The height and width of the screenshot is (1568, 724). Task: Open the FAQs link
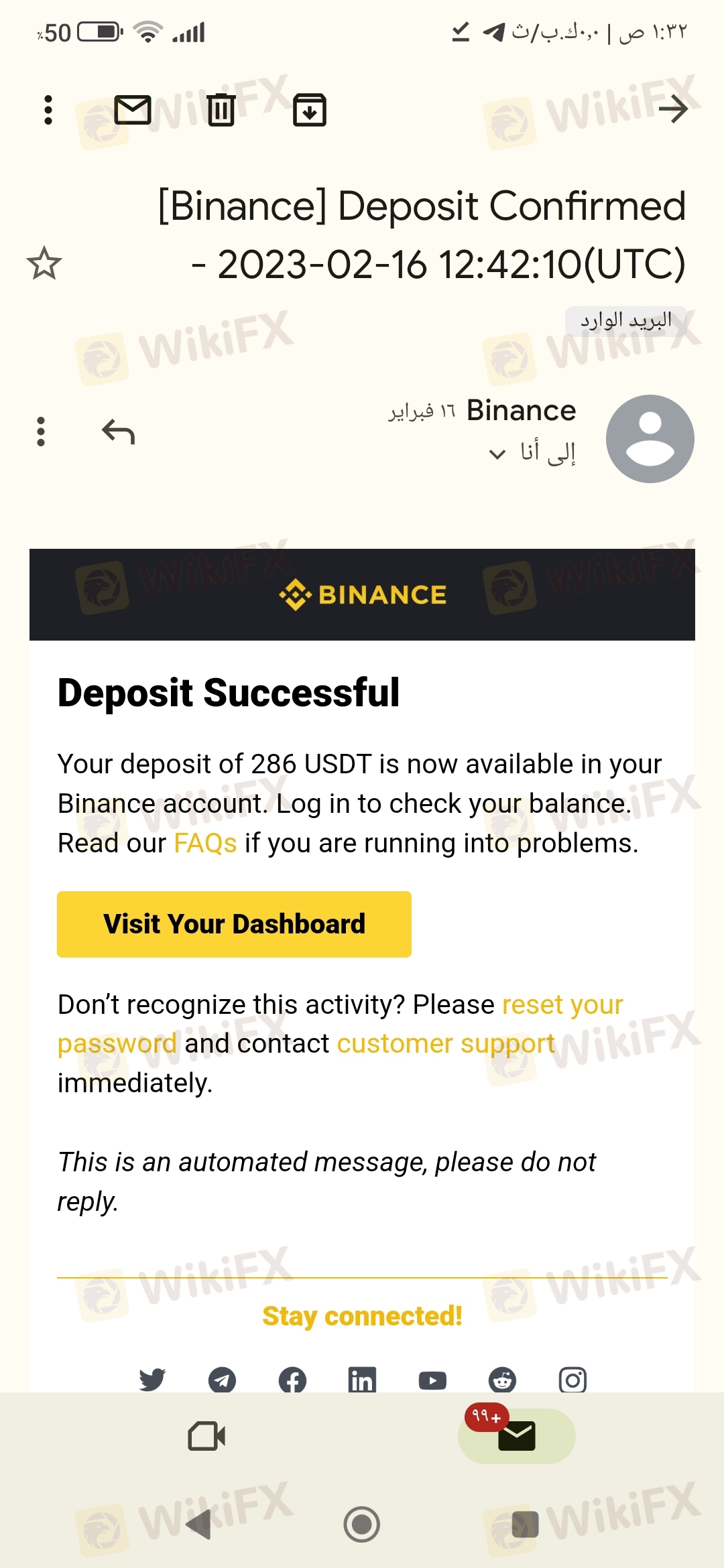[205, 843]
